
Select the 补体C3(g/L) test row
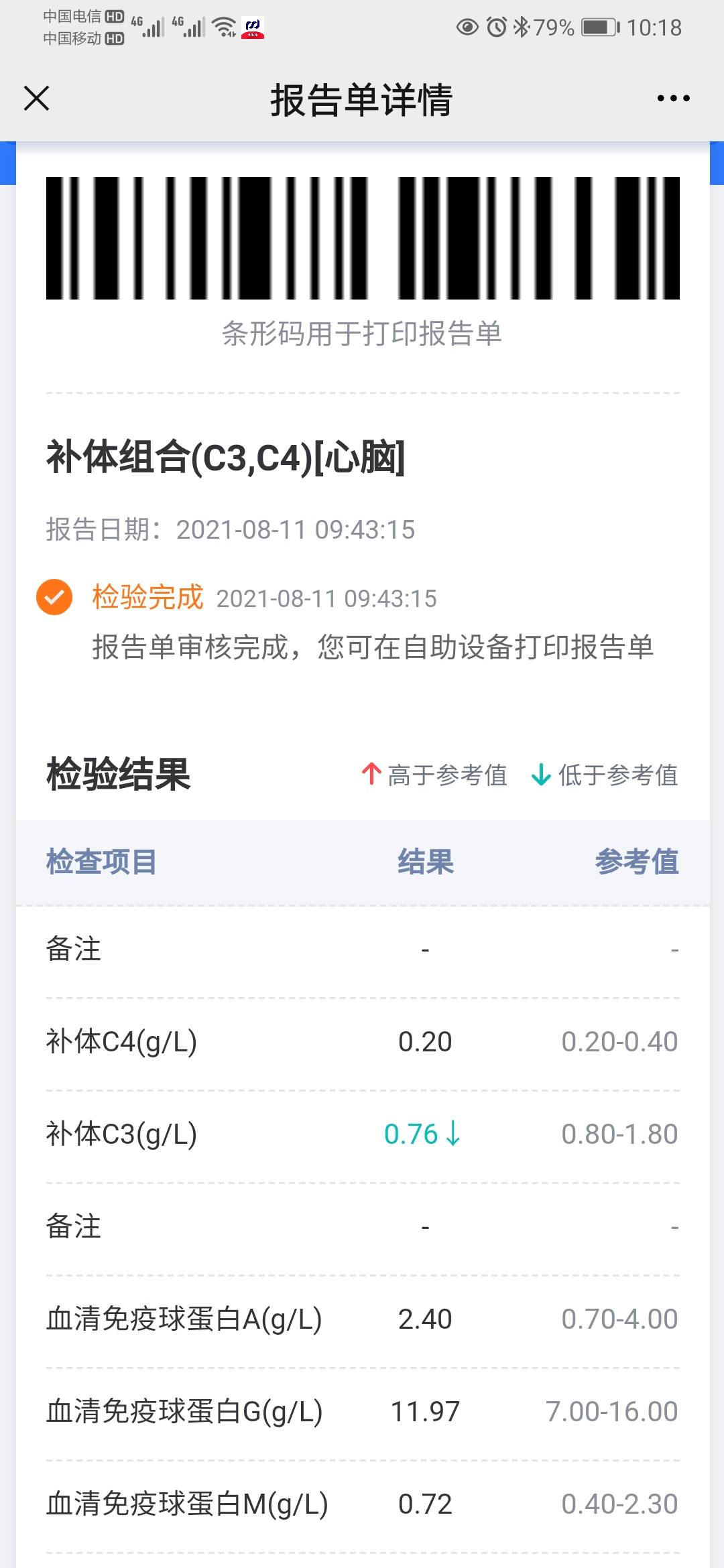pyautogui.click(x=121, y=1134)
